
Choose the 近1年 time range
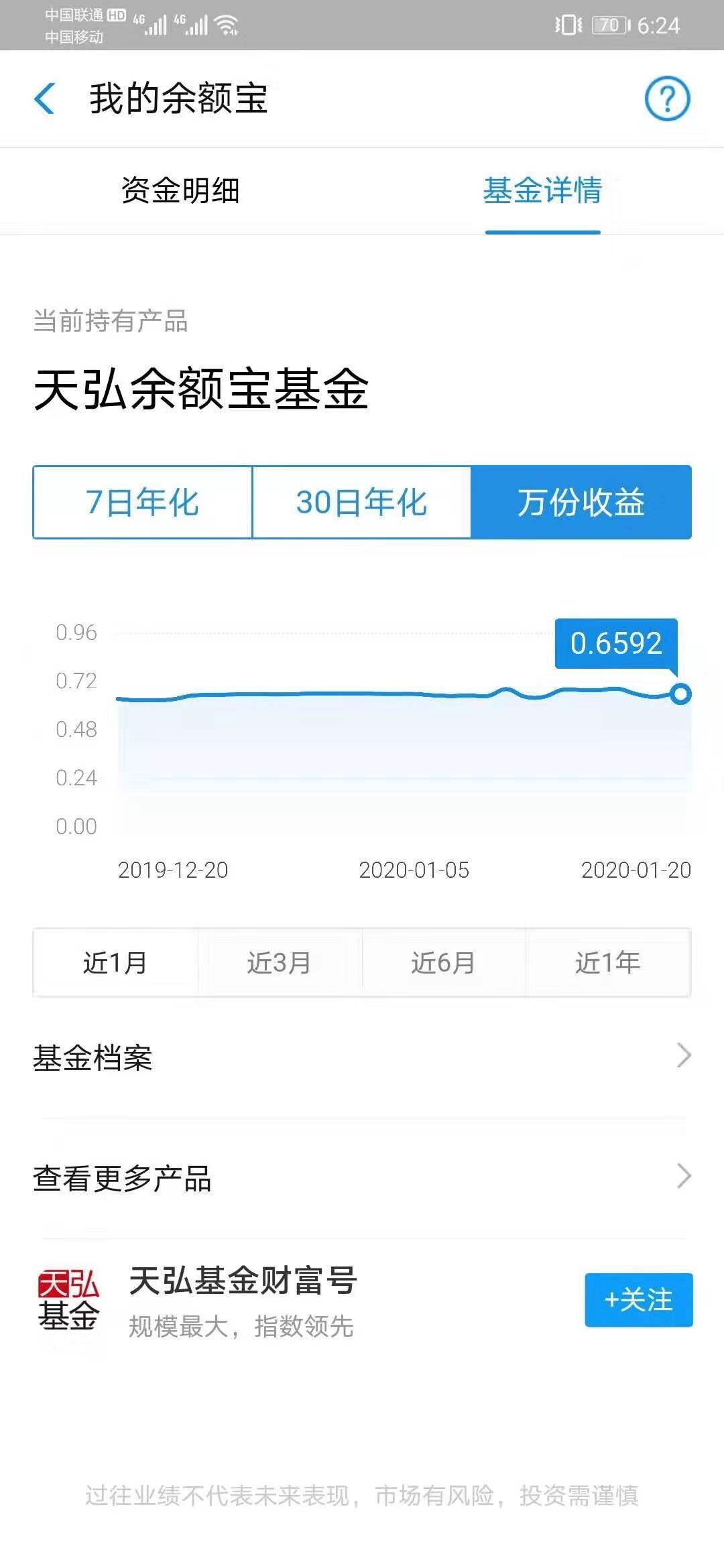tap(608, 962)
